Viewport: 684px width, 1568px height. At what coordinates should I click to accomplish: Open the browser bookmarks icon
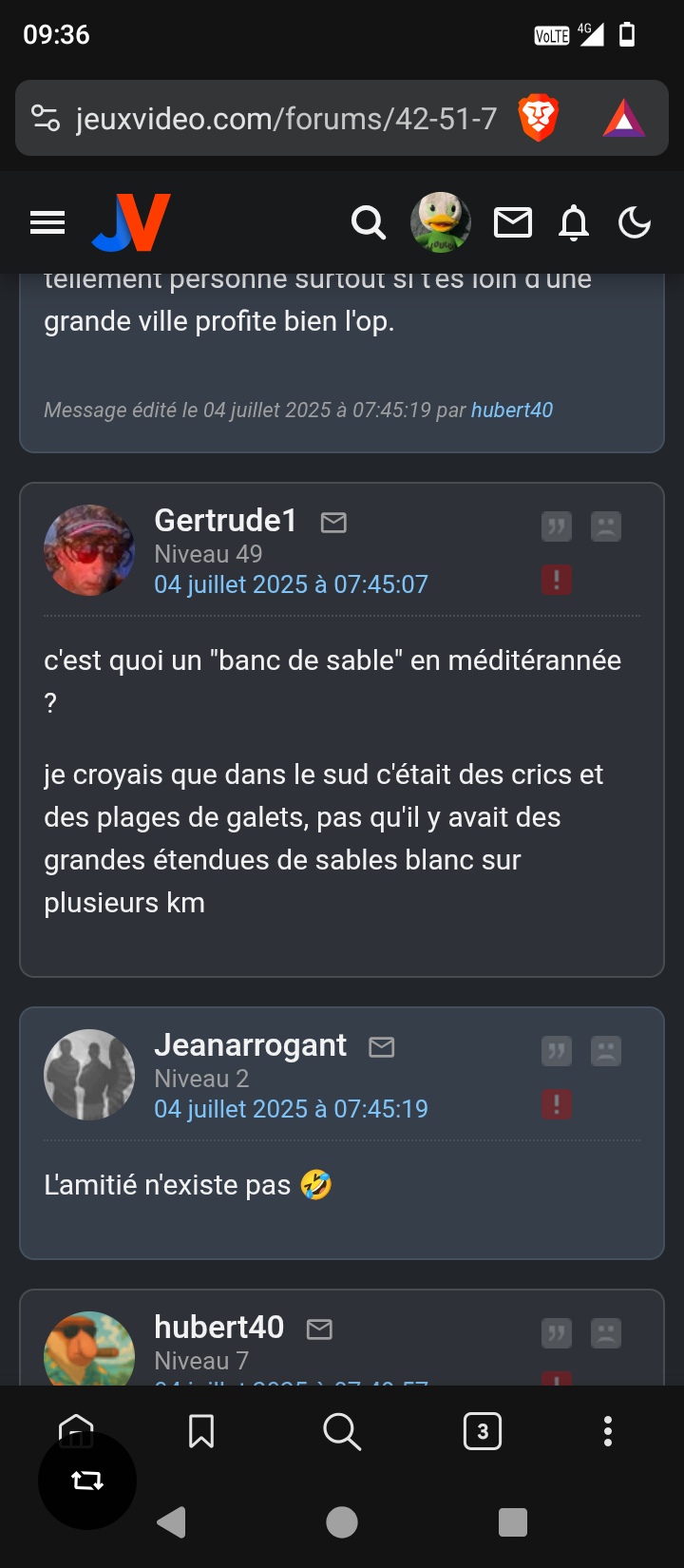pyautogui.click(x=201, y=1431)
